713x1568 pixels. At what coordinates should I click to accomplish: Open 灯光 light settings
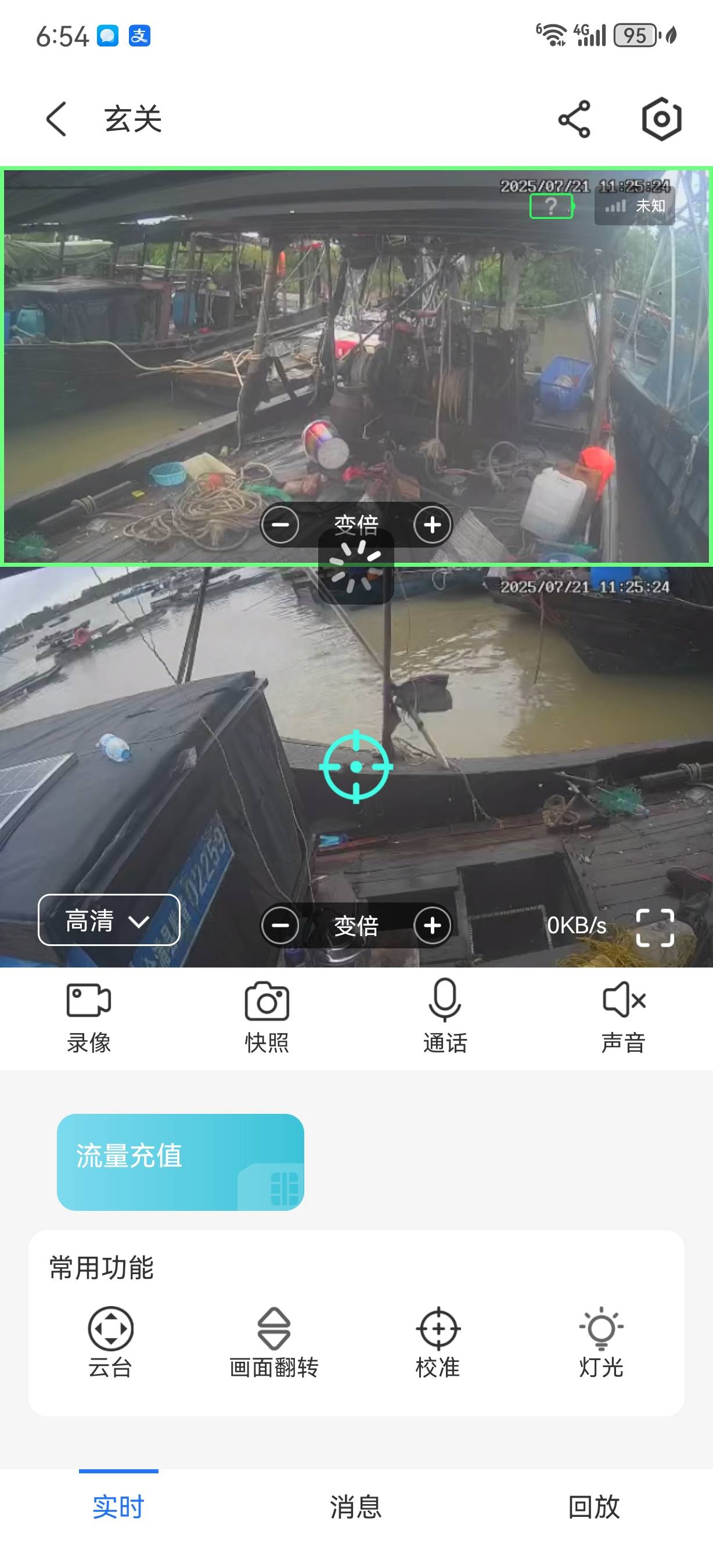click(601, 1342)
